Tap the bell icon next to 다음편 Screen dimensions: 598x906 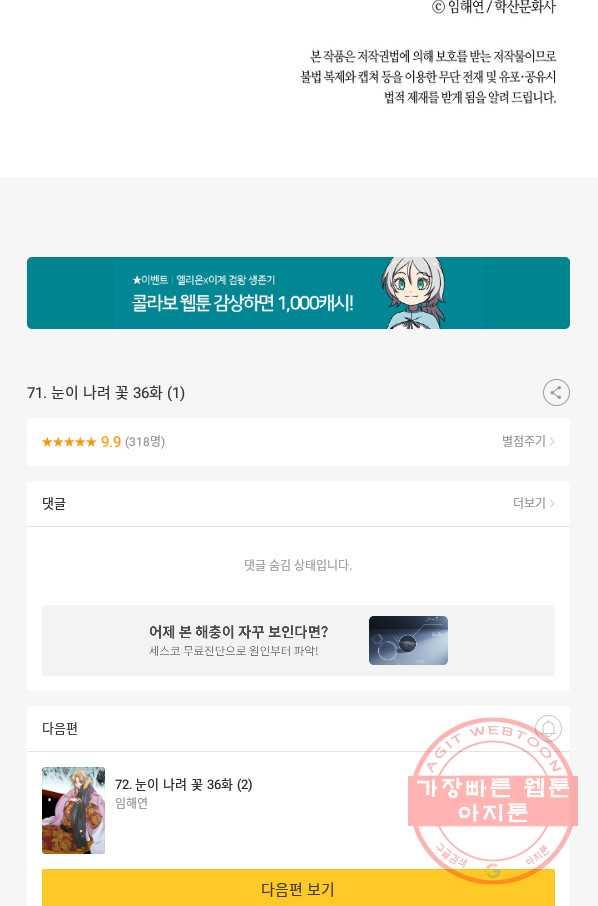[x=548, y=729]
